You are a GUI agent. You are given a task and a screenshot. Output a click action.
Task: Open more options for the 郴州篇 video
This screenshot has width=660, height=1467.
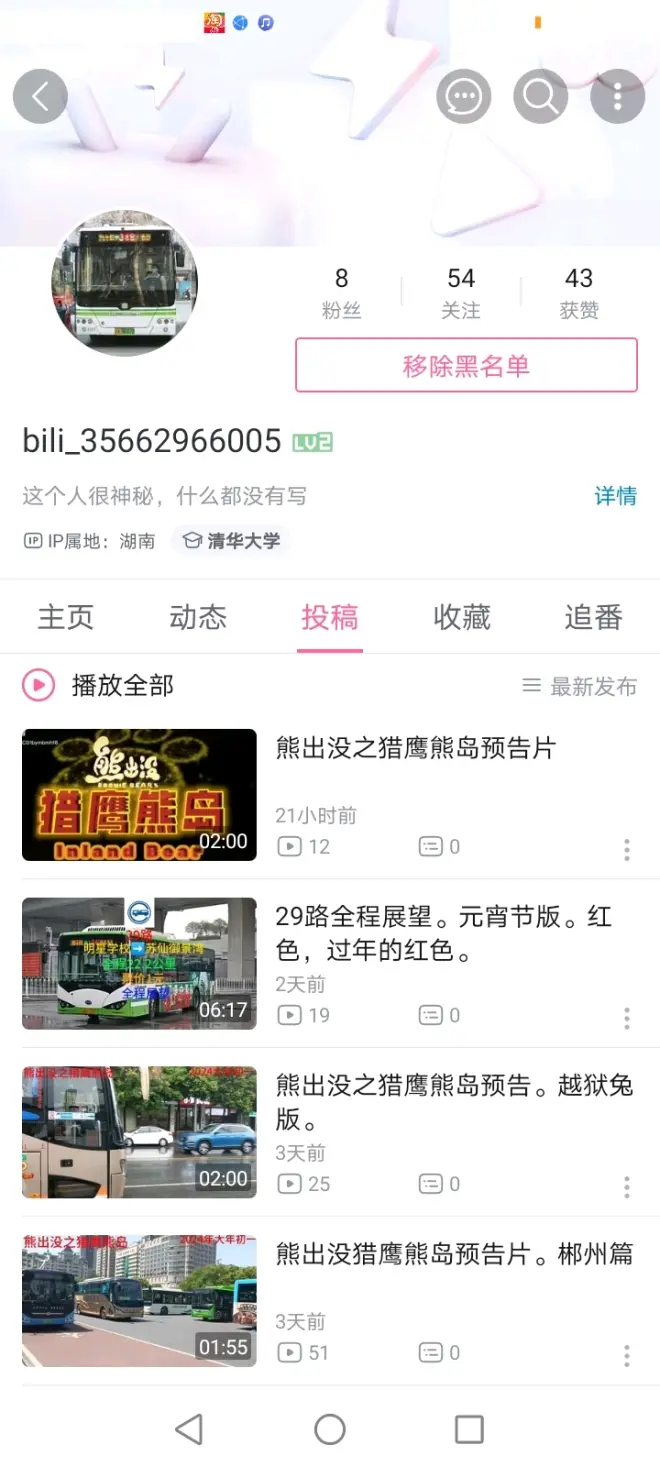627,1356
